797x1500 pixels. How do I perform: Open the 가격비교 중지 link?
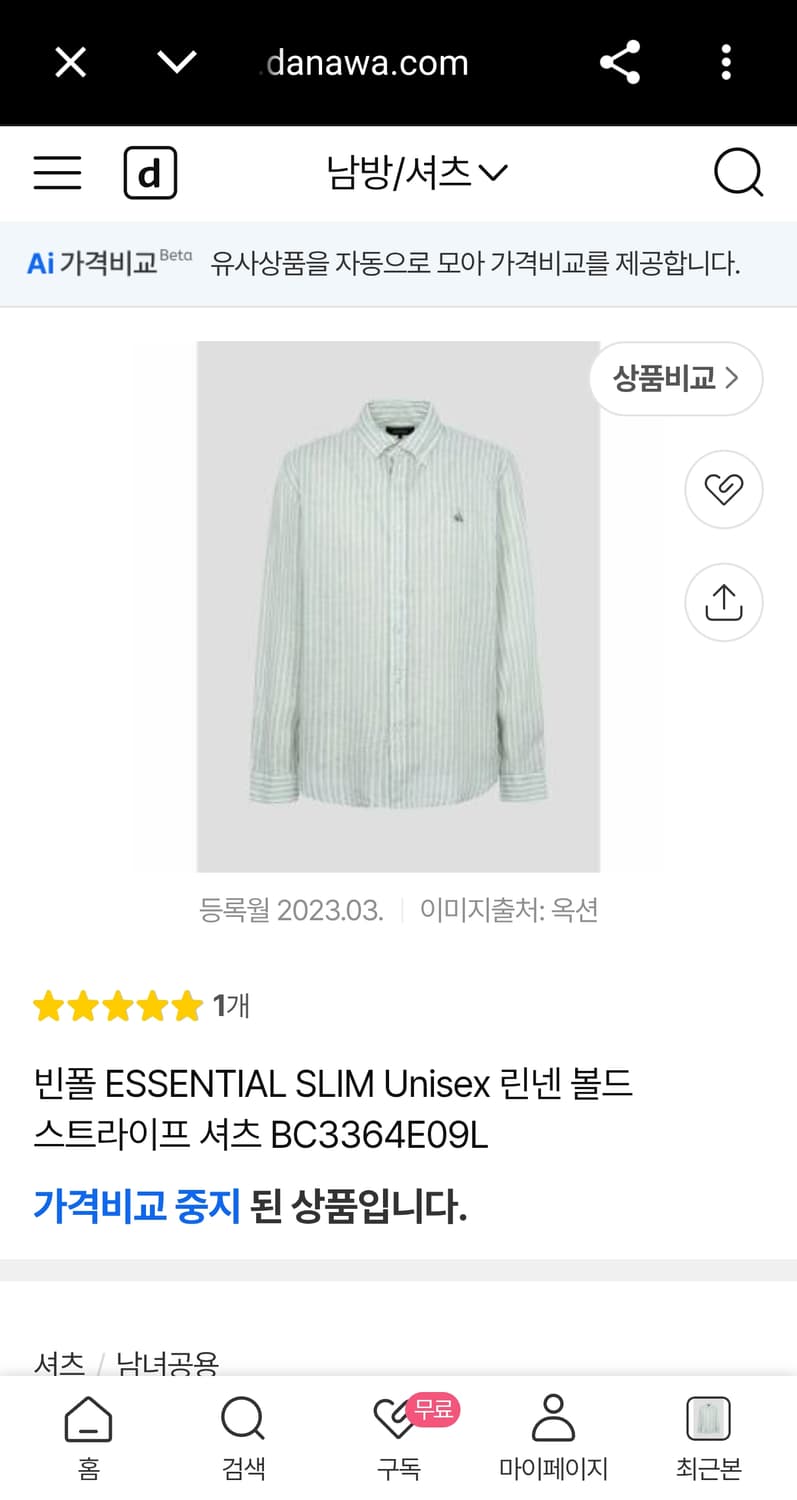(x=137, y=1207)
